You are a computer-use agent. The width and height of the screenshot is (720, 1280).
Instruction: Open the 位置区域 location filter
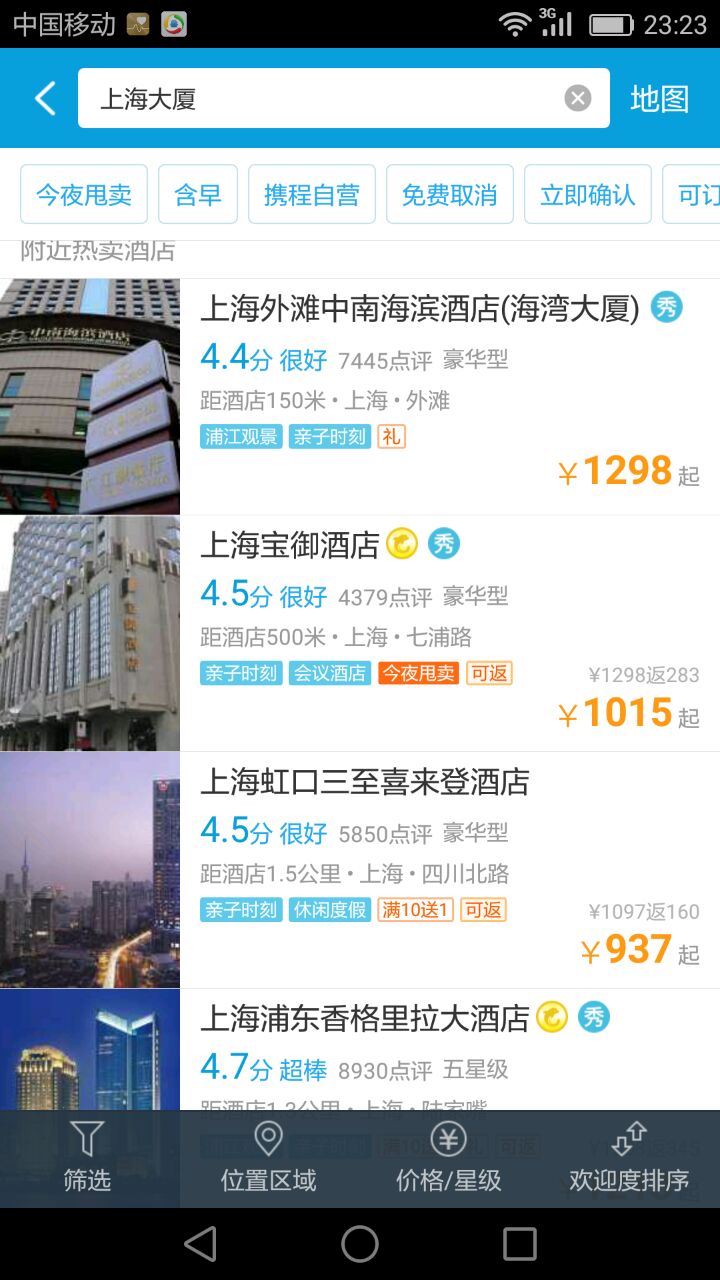coord(268,1158)
